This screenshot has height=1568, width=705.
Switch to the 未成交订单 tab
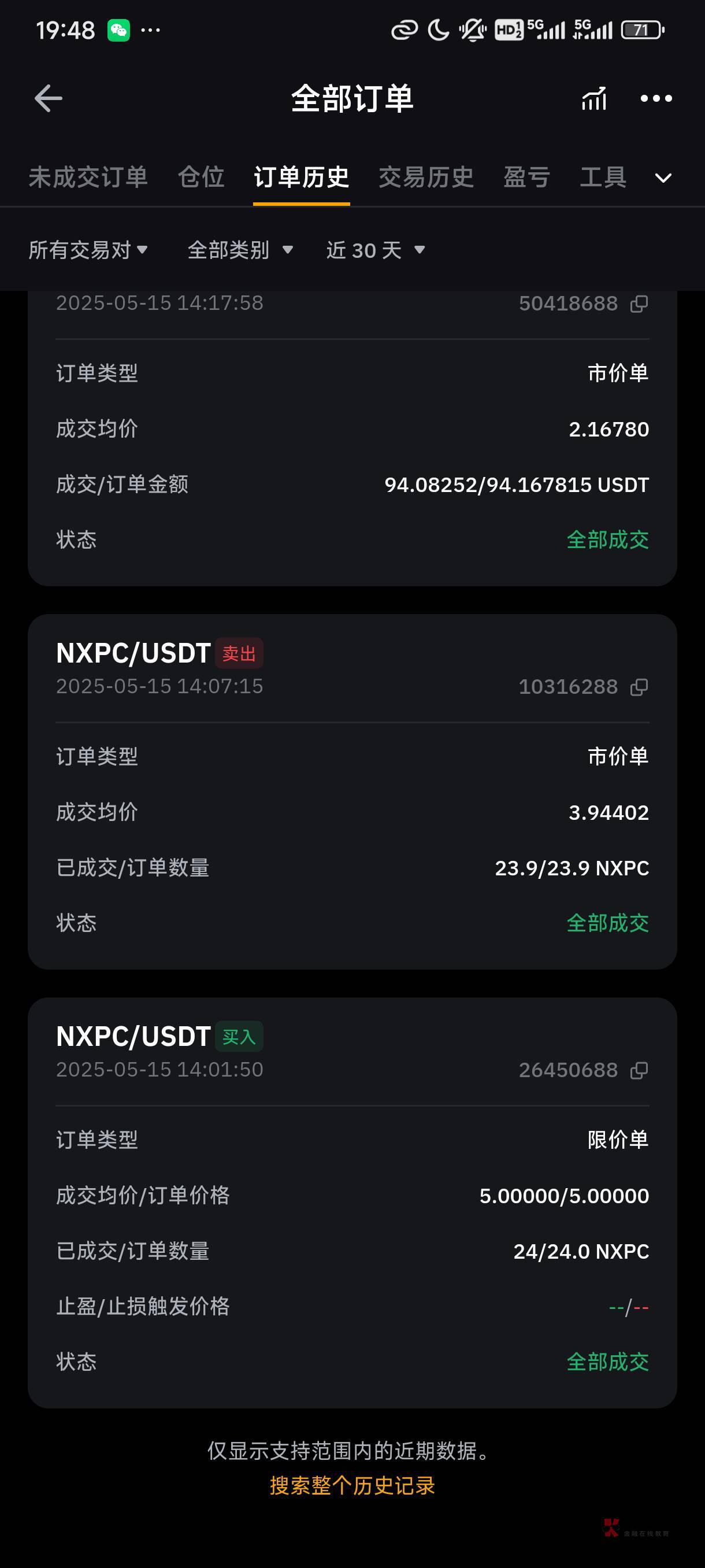(x=88, y=177)
